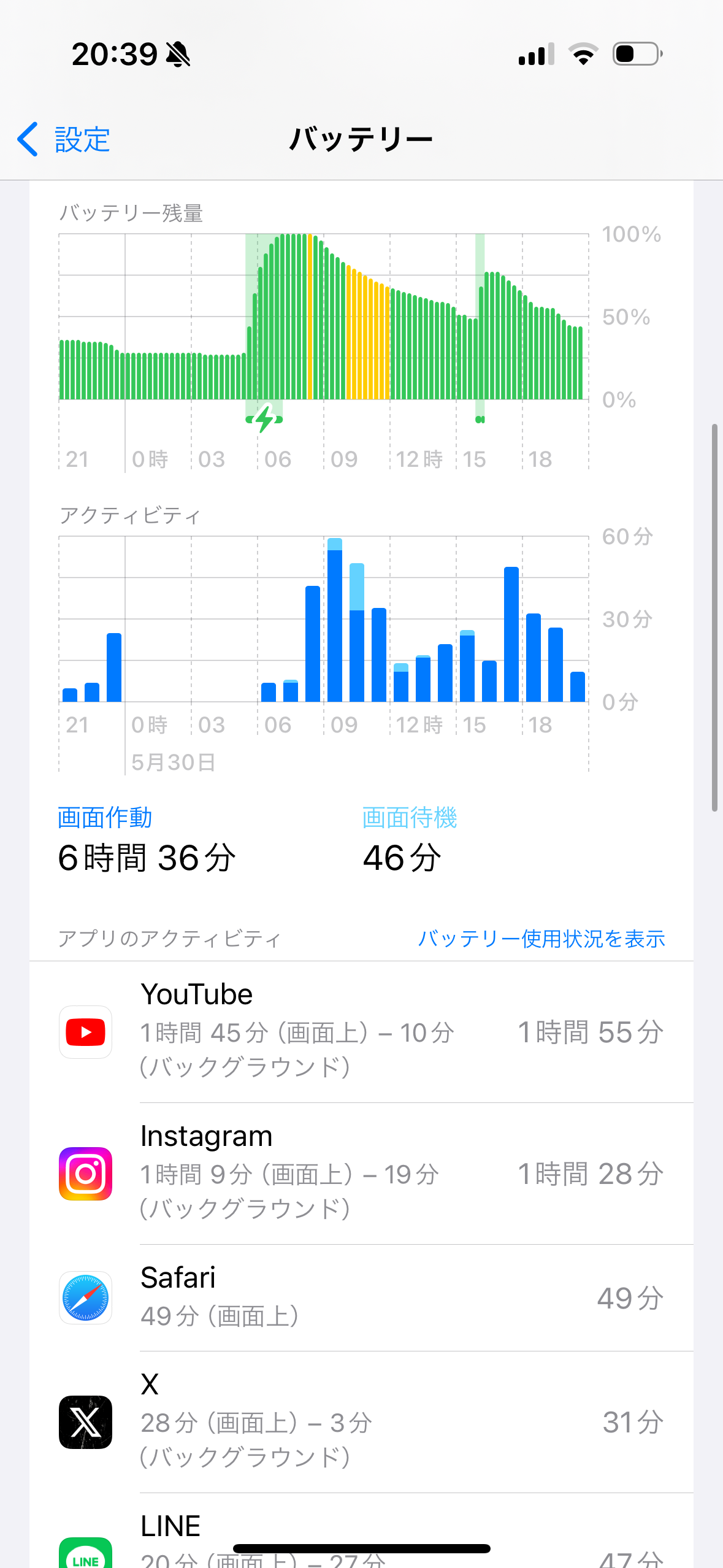Open YouTube's battery activity row

[361, 1032]
